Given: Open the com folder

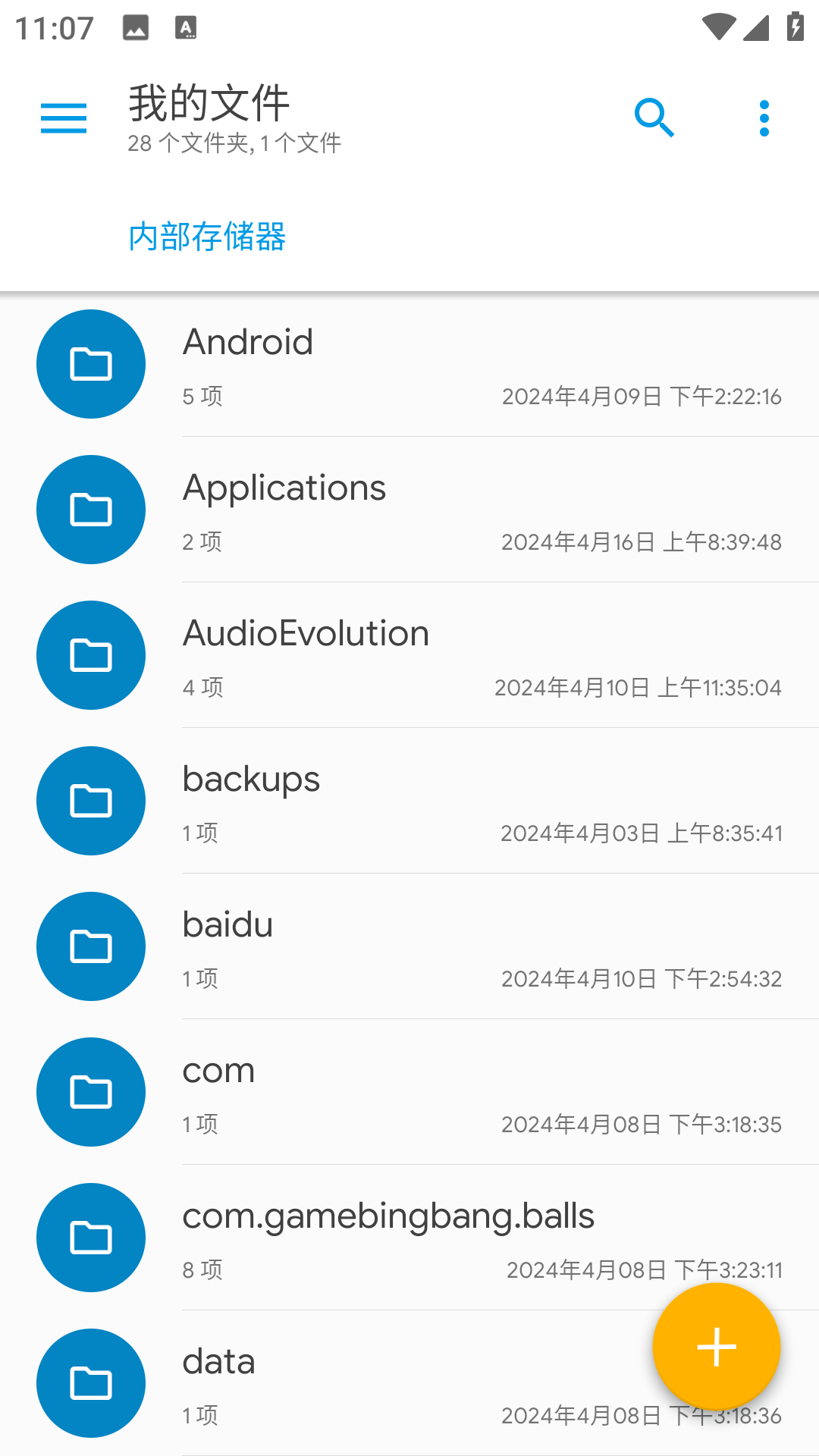Looking at the screenshot, I should tap(409, 1093).
